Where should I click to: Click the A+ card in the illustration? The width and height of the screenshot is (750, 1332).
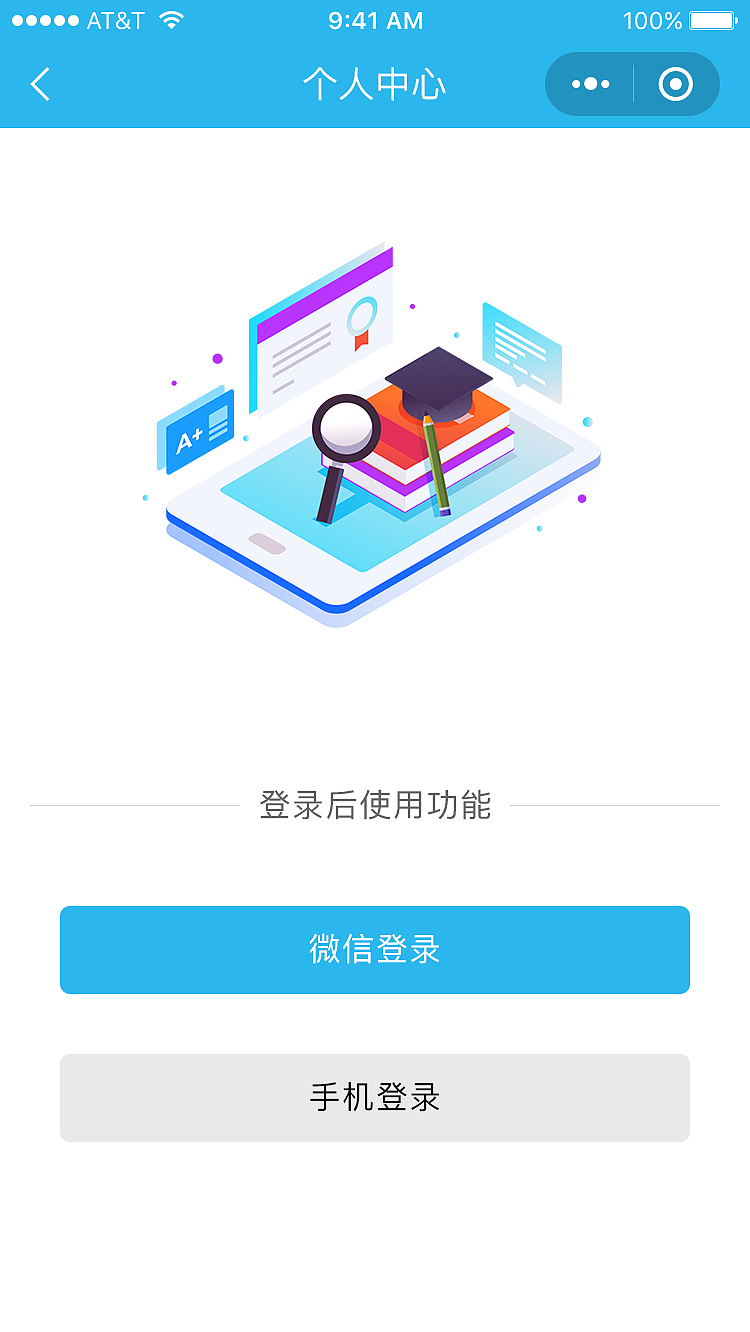(198, 432)
